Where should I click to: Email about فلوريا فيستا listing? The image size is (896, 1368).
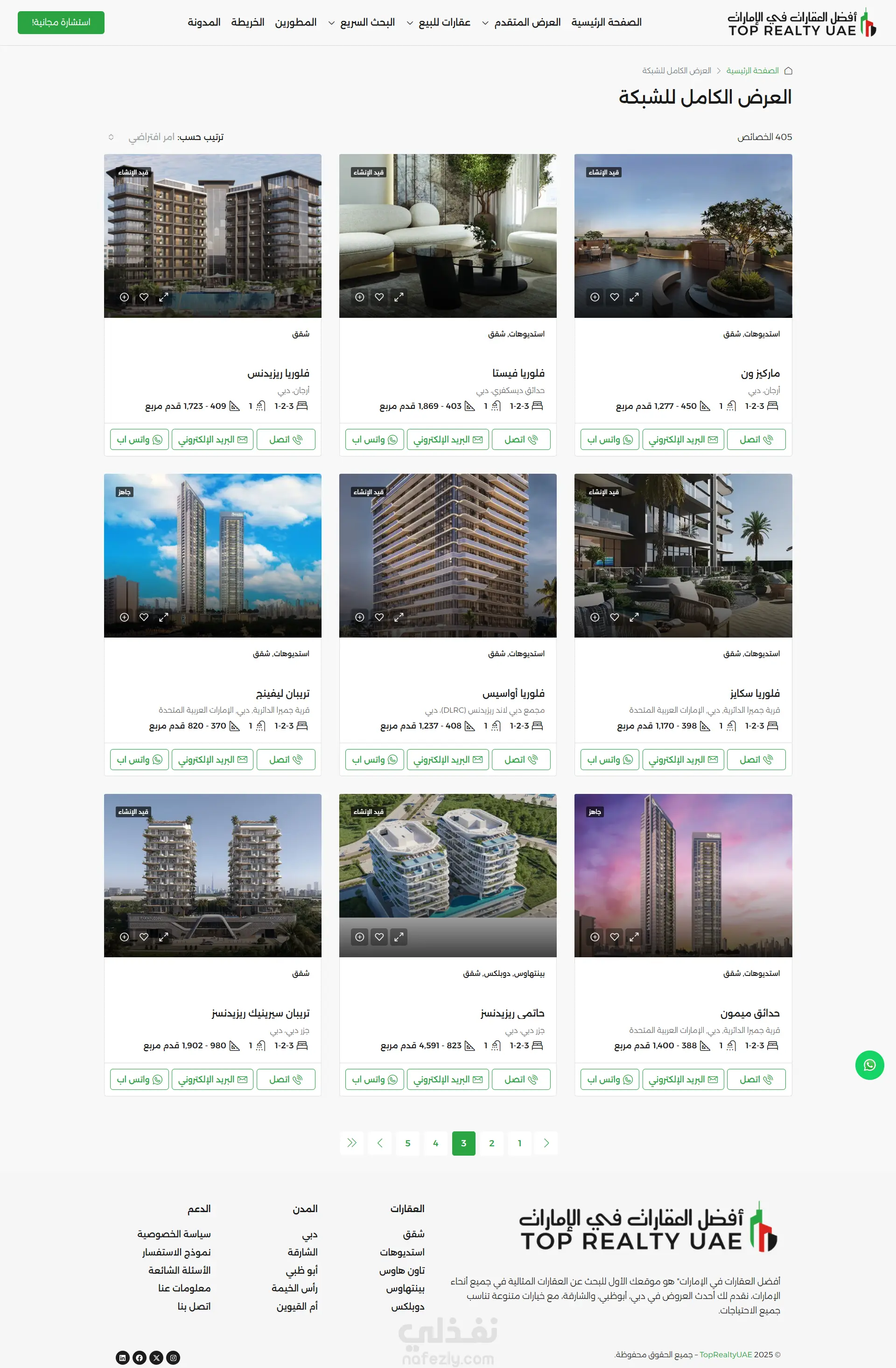click(448, 440)
